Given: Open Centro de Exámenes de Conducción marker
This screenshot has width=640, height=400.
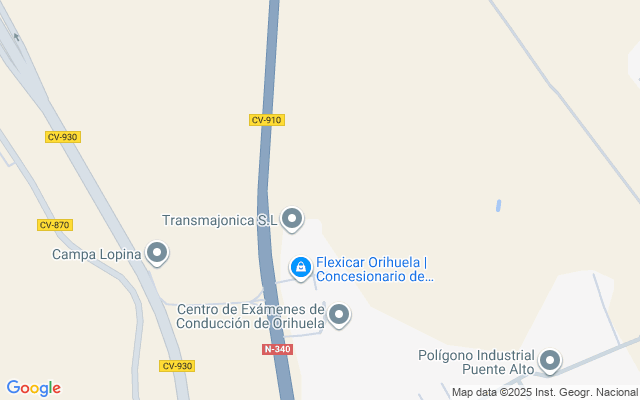Looking at the screenshot, I should pos(340,316).
